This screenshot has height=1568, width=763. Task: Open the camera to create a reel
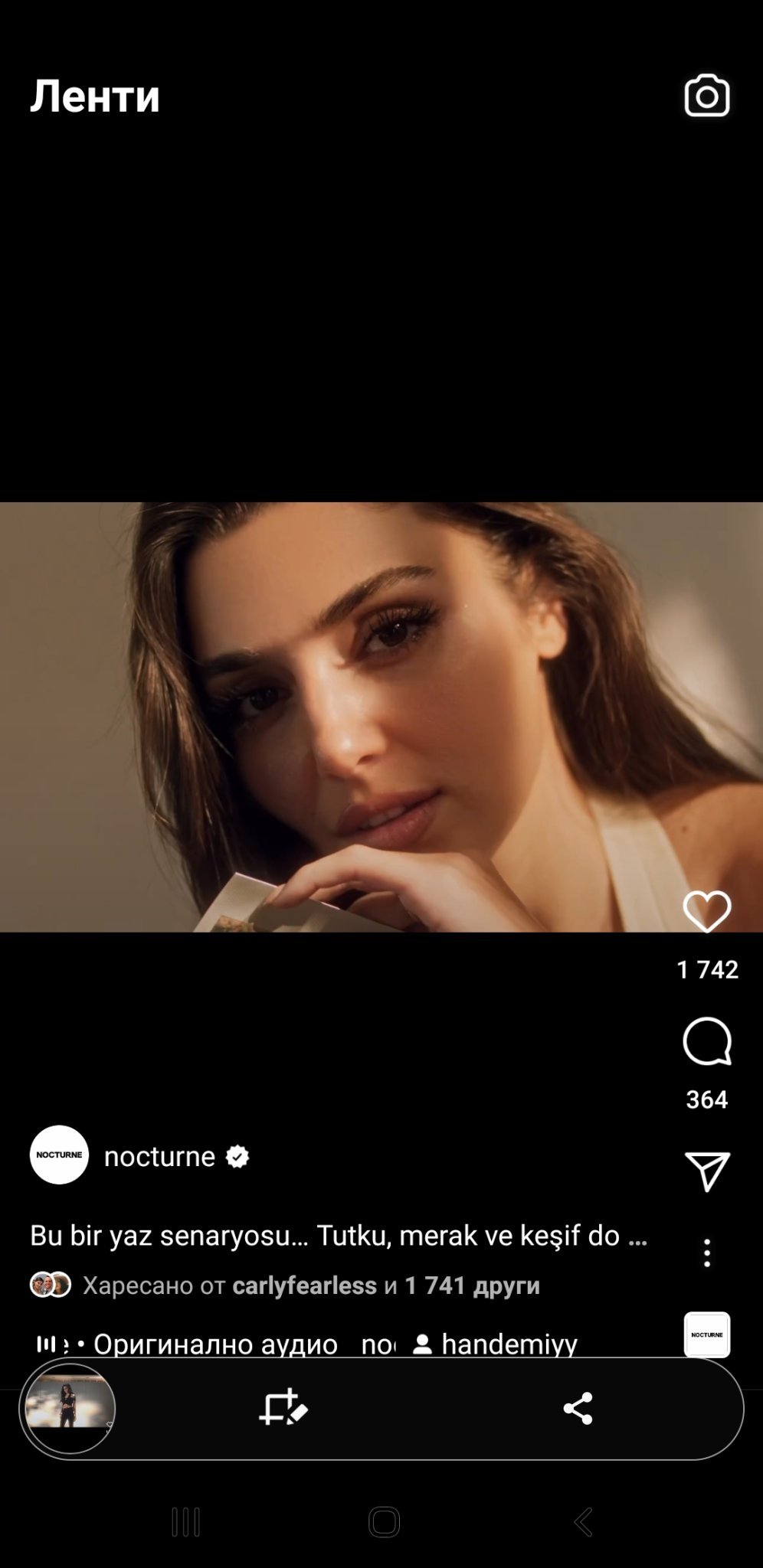pos(706,96)
